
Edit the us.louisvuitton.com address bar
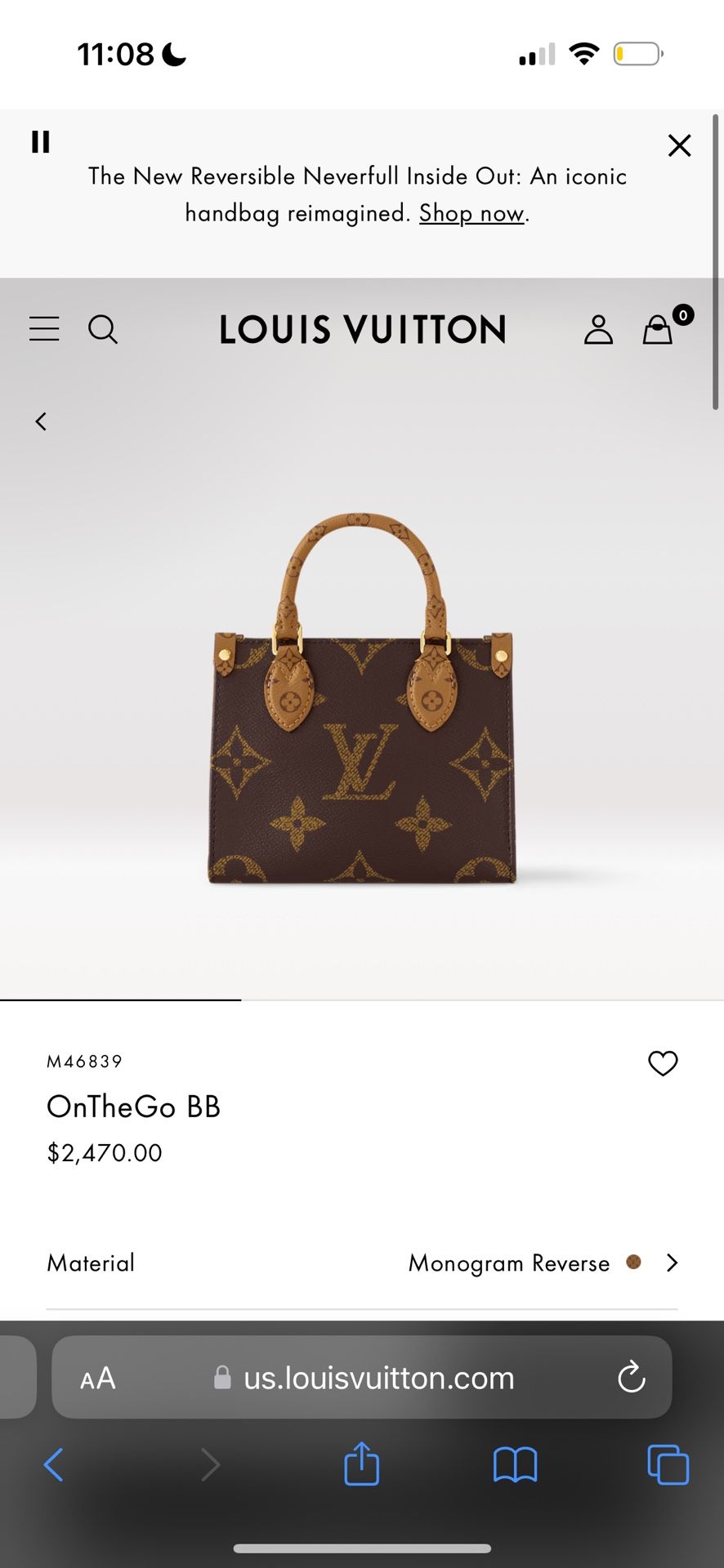pyautogui.click(x=378, y=1379)
